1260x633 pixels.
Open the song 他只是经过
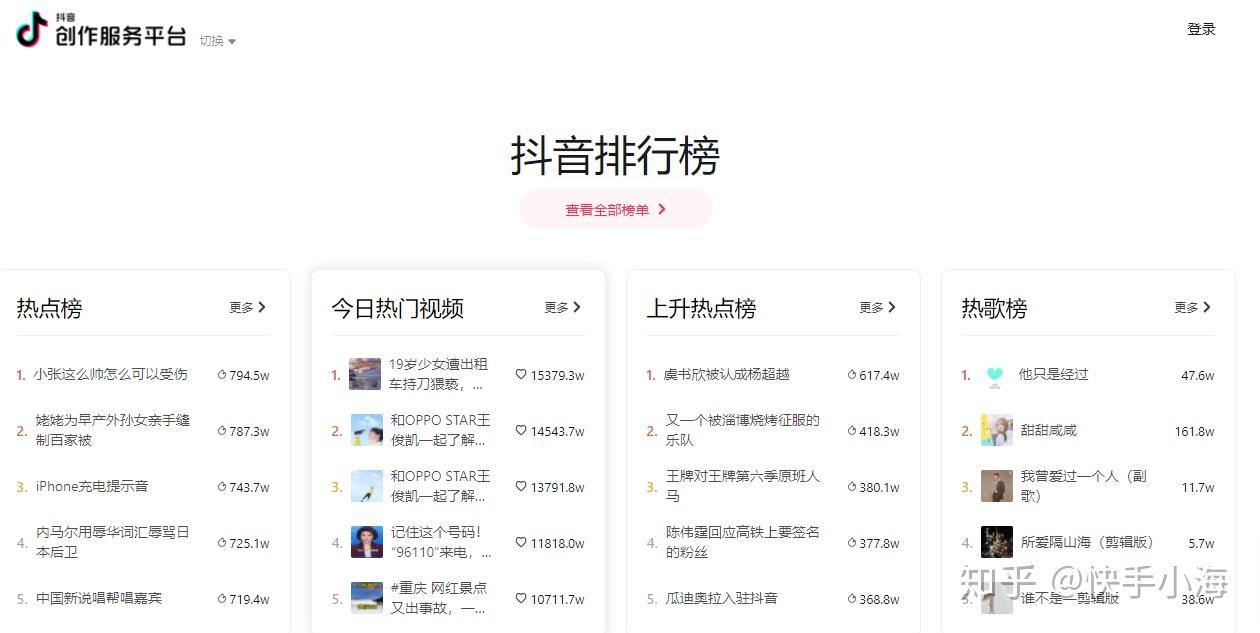click(1053, 374)
